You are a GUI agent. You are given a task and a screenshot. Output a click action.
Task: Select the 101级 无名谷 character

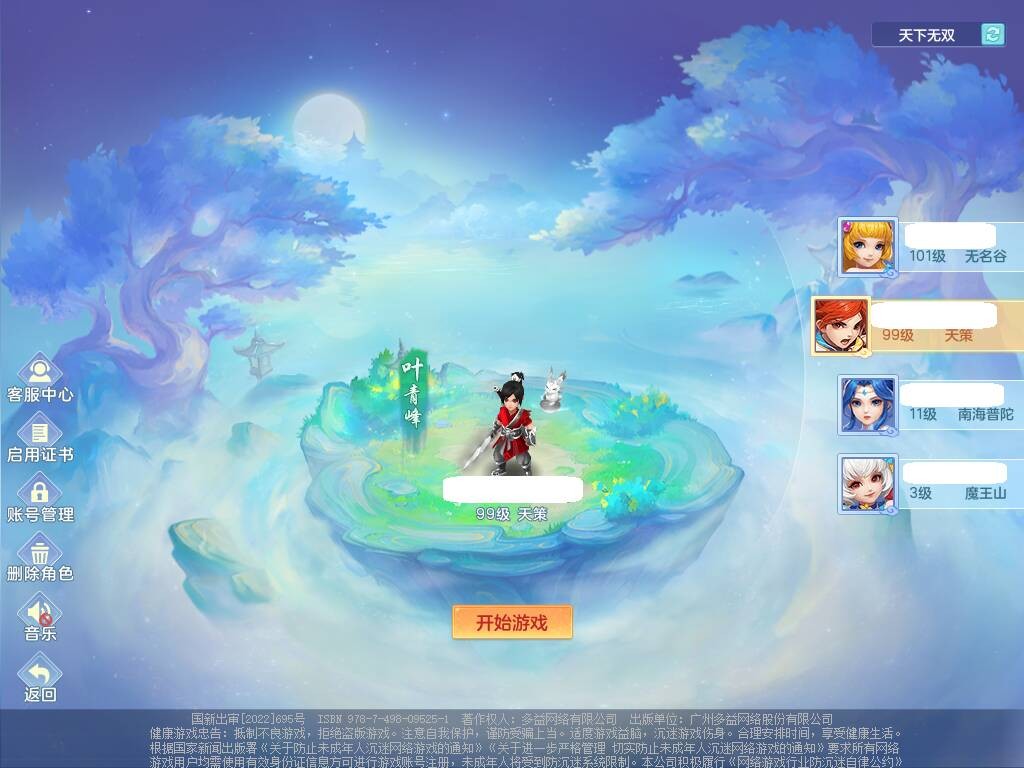930,247
